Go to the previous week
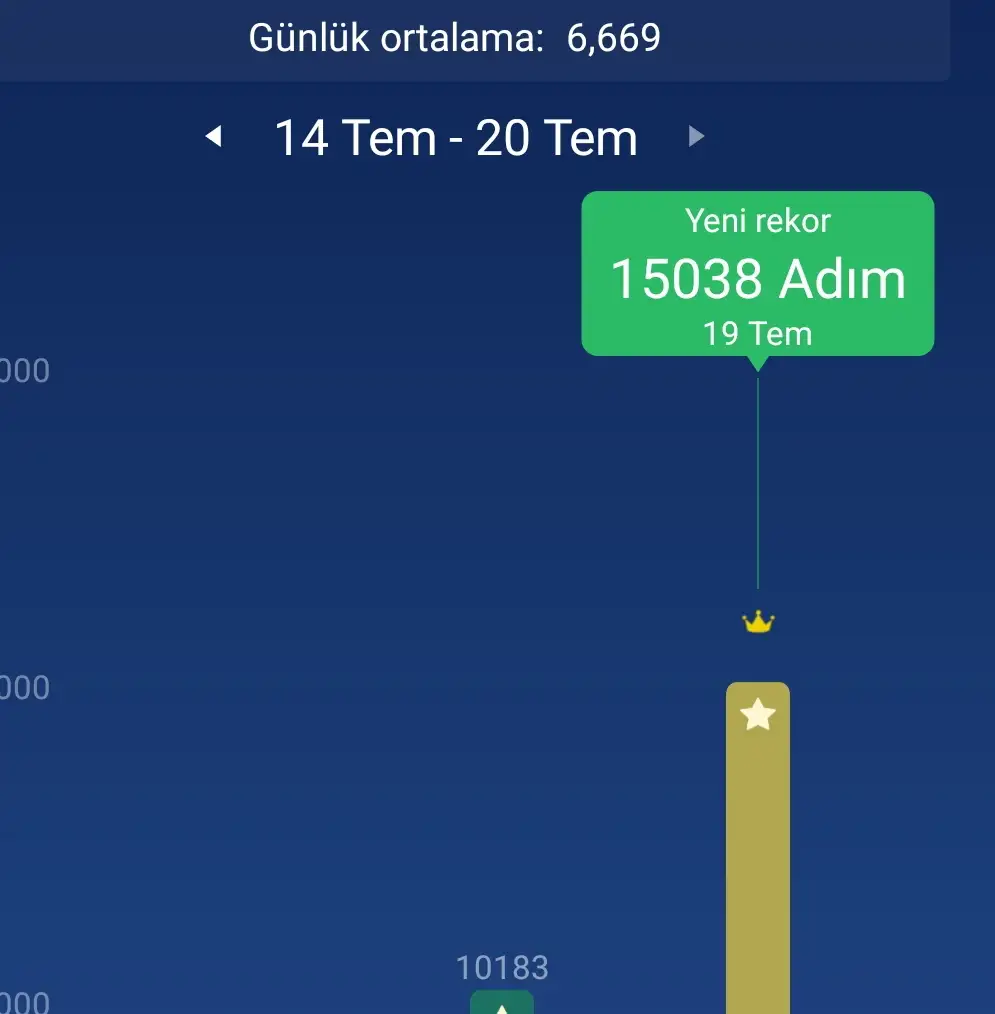This screenshot has height=1014, width=995. [x=213, y=137]
